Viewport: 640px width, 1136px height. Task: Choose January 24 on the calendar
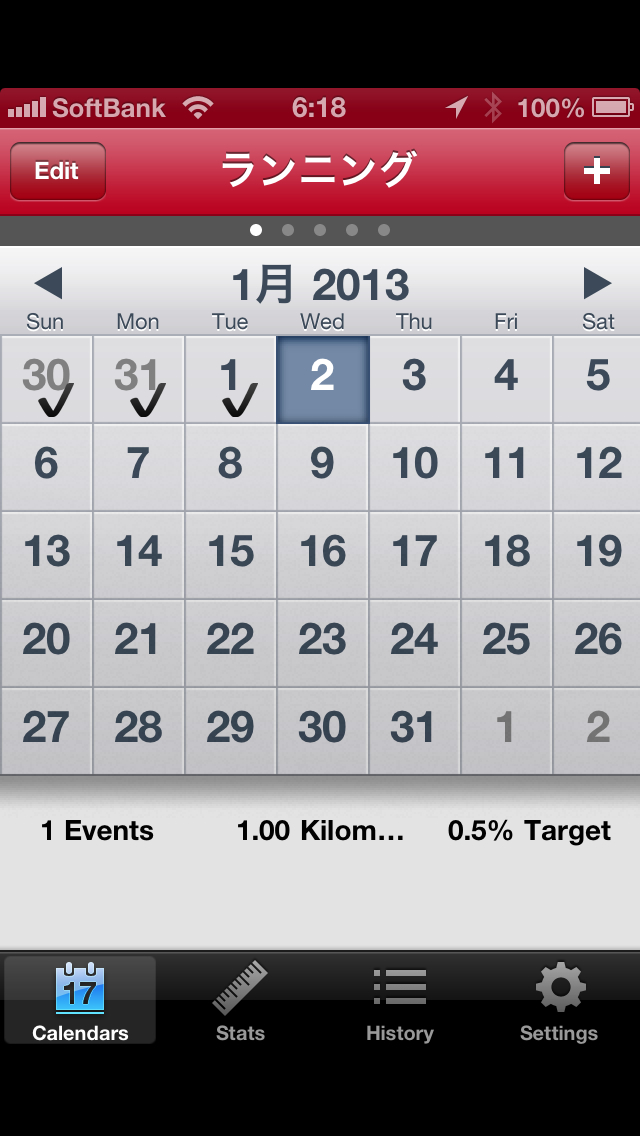[414, 642]
